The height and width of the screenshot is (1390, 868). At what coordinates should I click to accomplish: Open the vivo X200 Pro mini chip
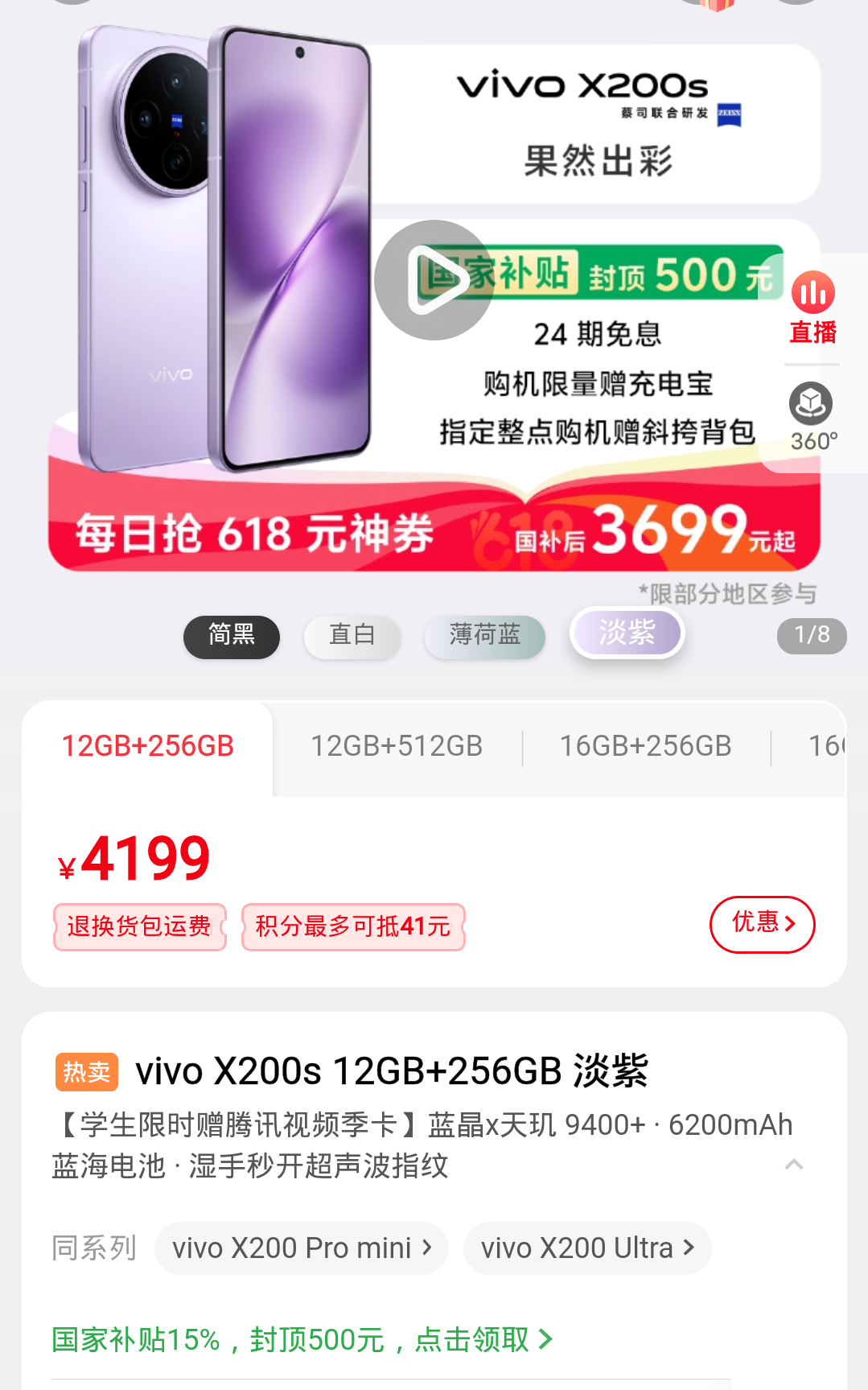[x=302, y=1248]
